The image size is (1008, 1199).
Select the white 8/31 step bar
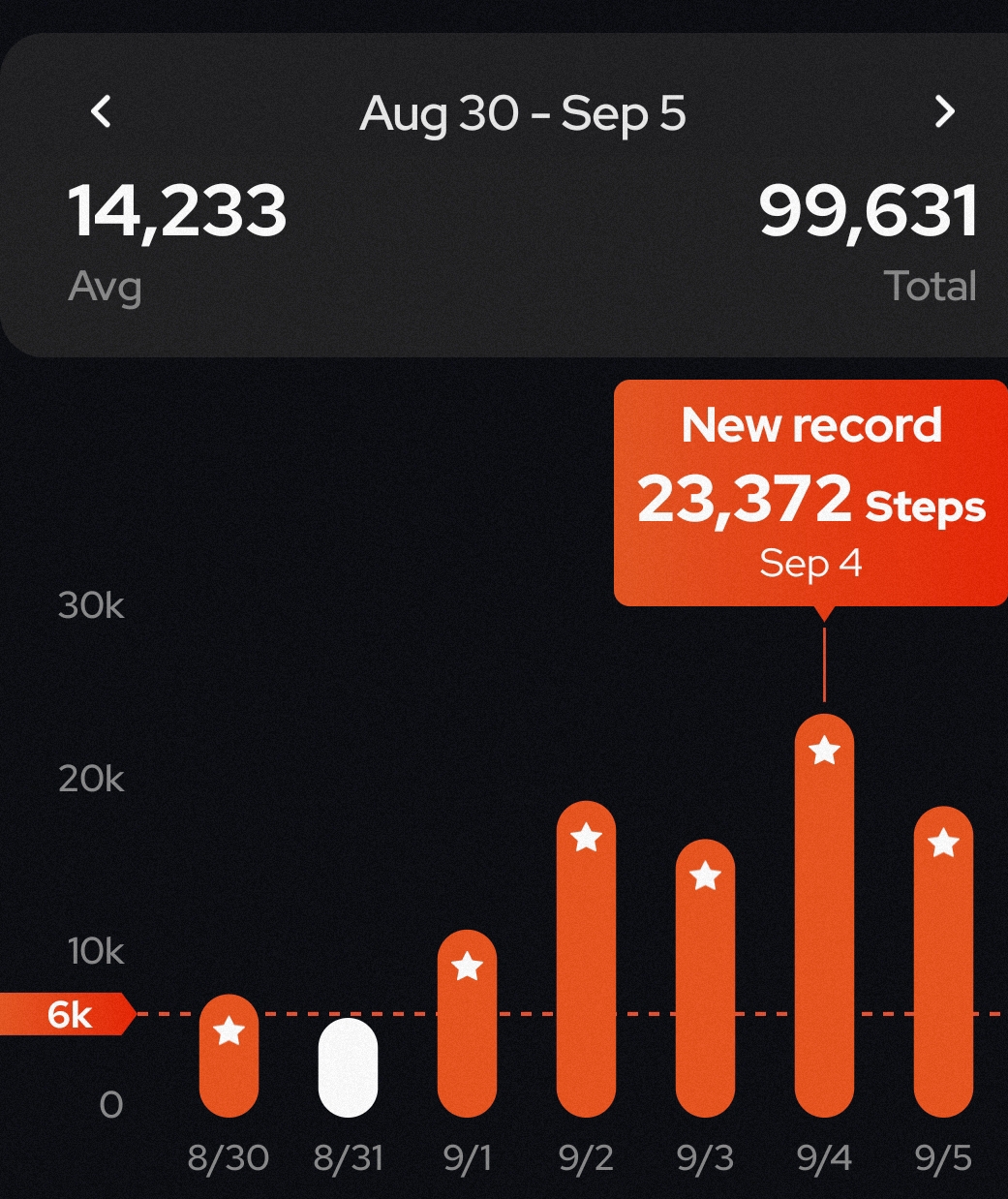click(x=348, y=1067)
